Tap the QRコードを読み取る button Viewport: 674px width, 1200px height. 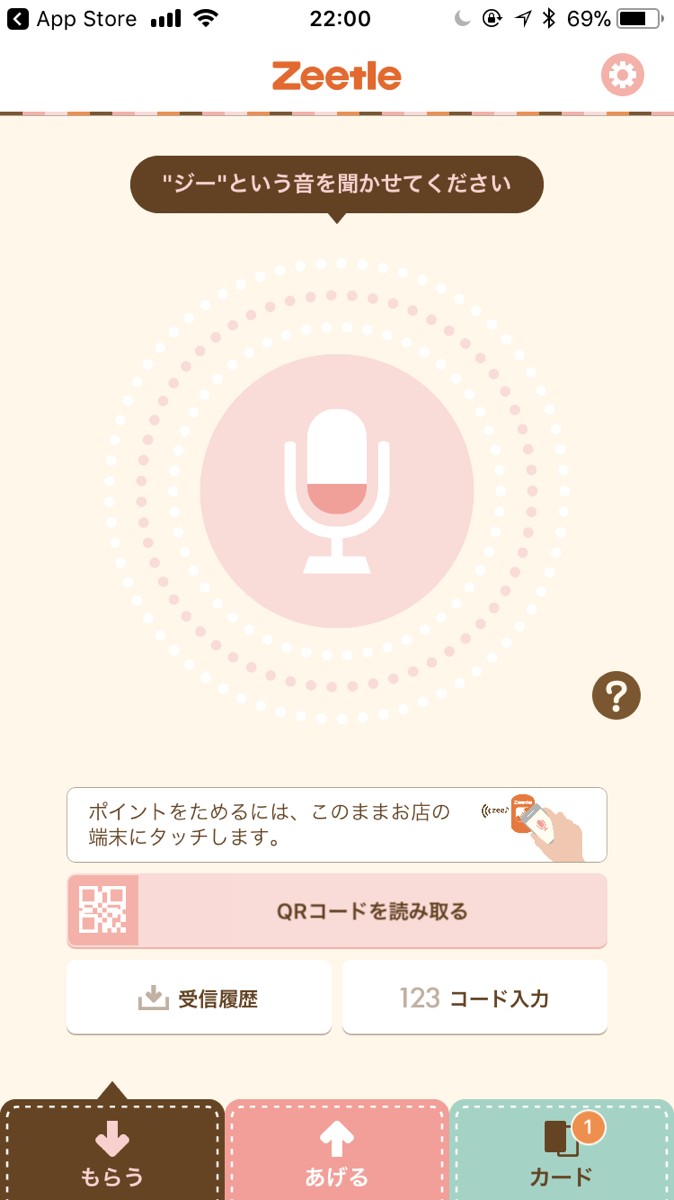[337, 911]
